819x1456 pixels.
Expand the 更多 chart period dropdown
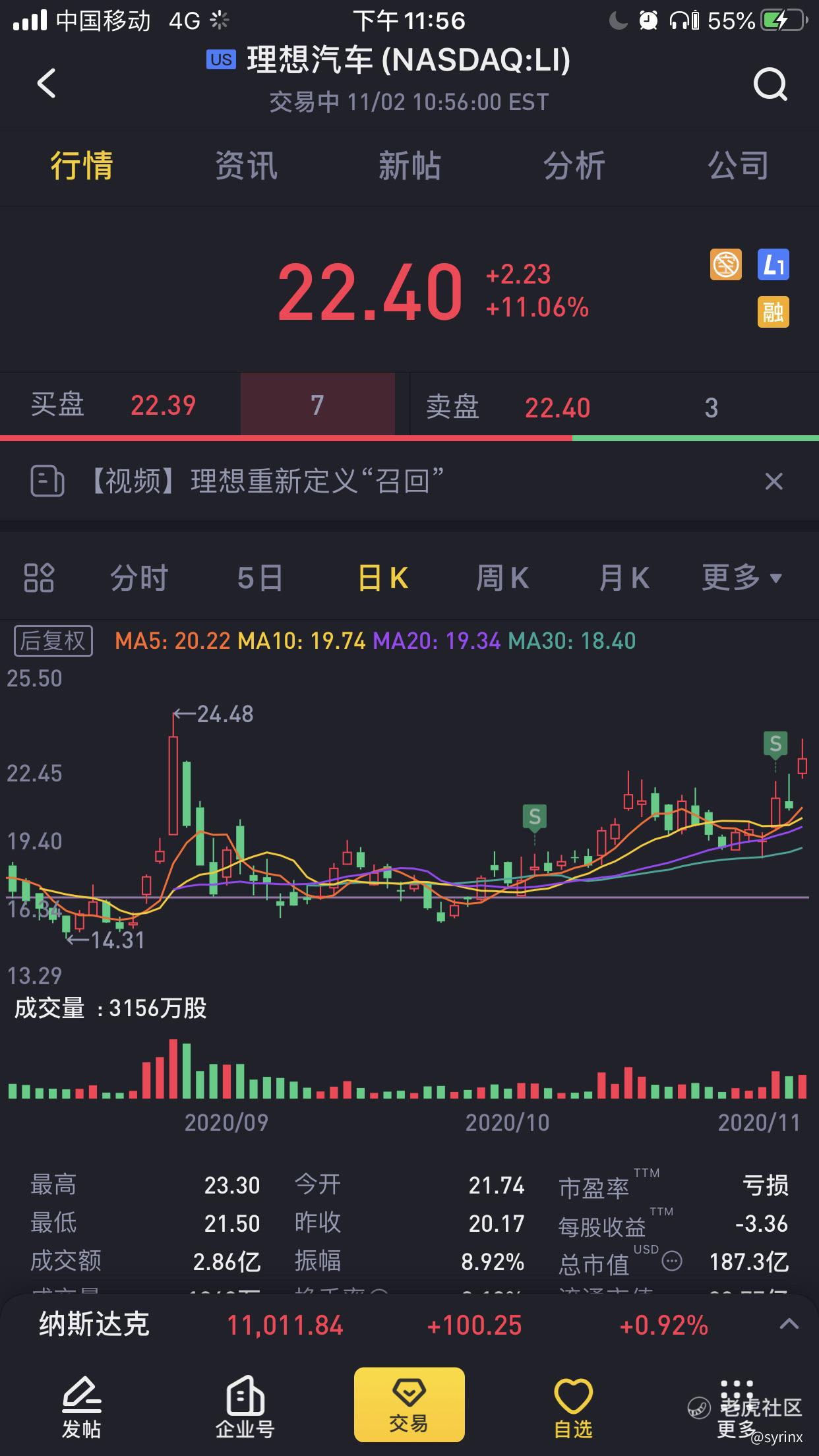(741, 578)
